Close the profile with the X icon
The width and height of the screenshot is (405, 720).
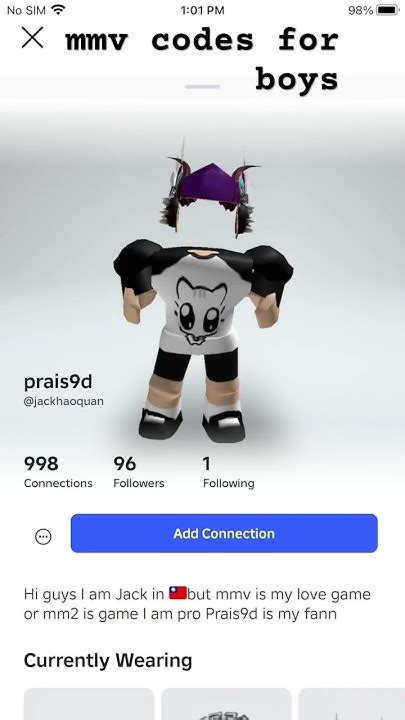pos(33,38)
